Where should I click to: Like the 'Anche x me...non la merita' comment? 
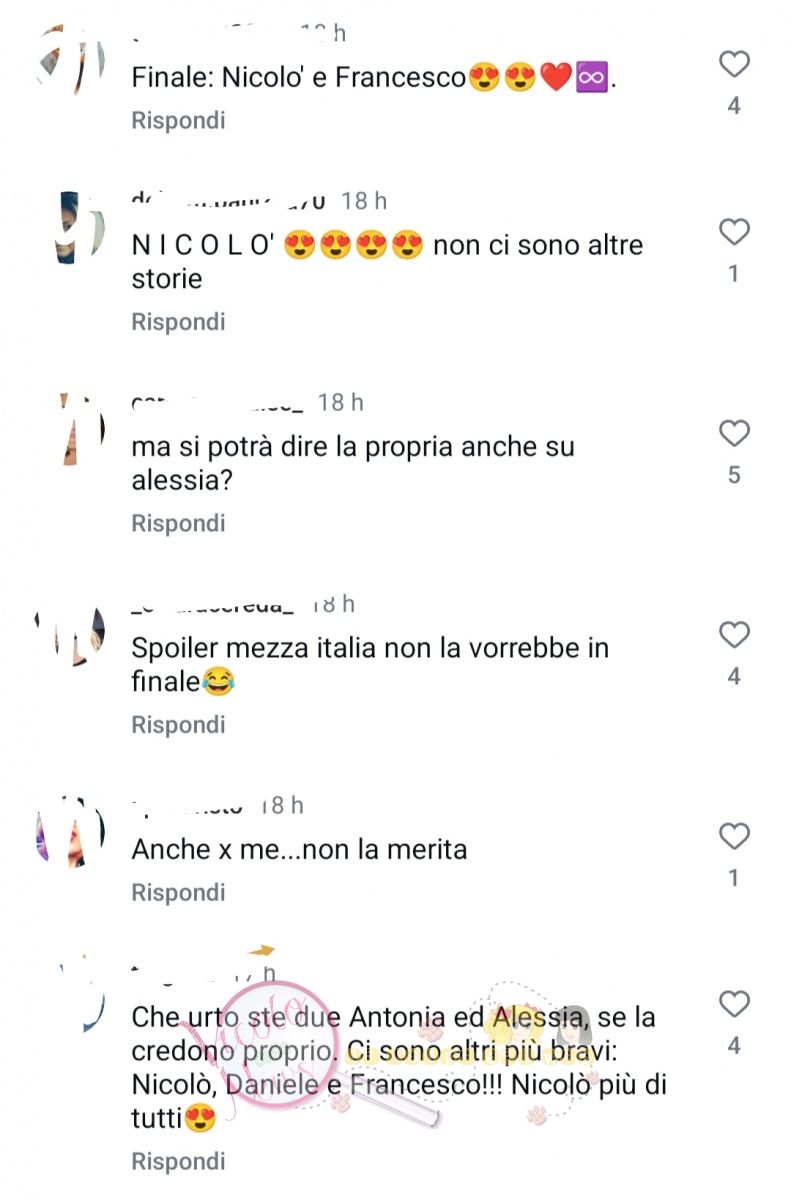coord(734,836)
